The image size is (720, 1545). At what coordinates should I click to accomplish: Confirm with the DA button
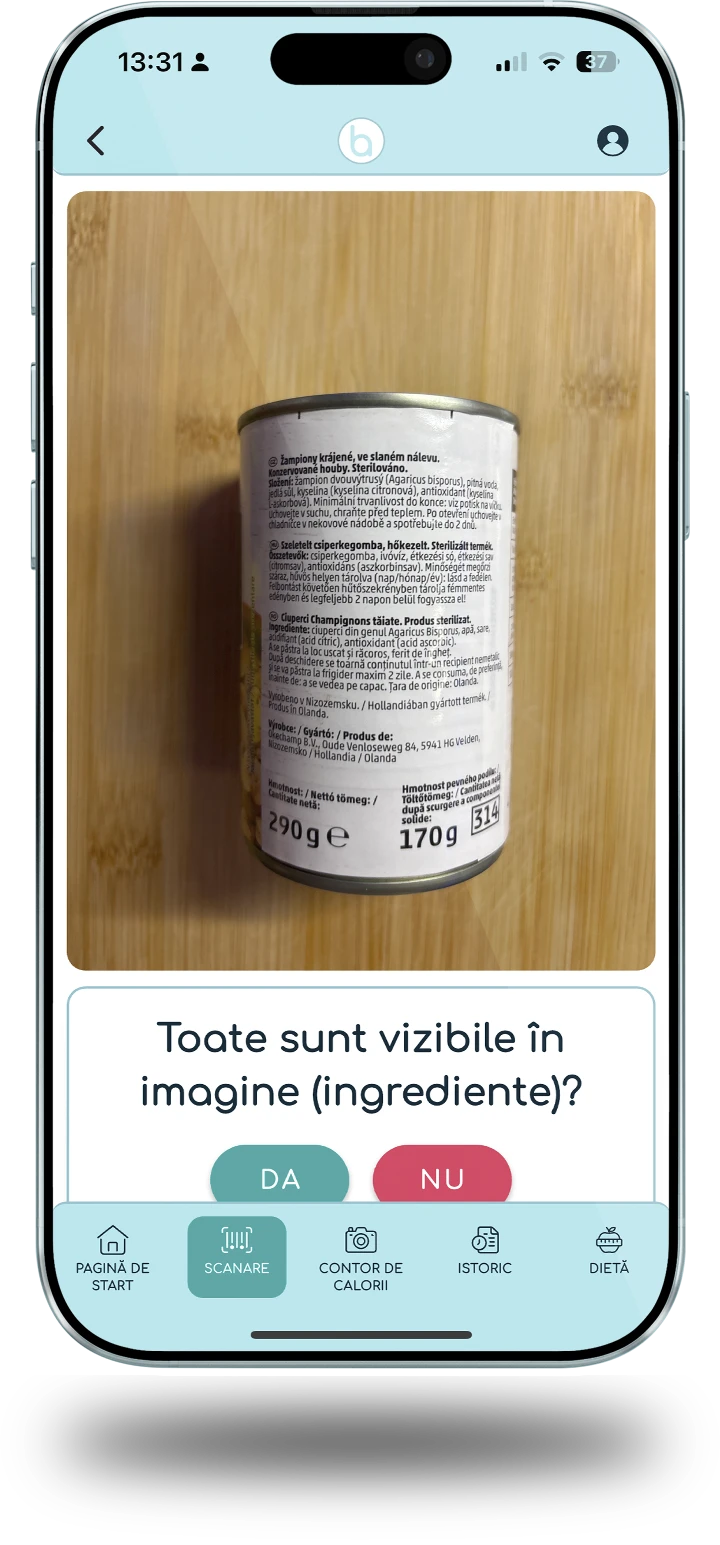[x=280, y=1178]
